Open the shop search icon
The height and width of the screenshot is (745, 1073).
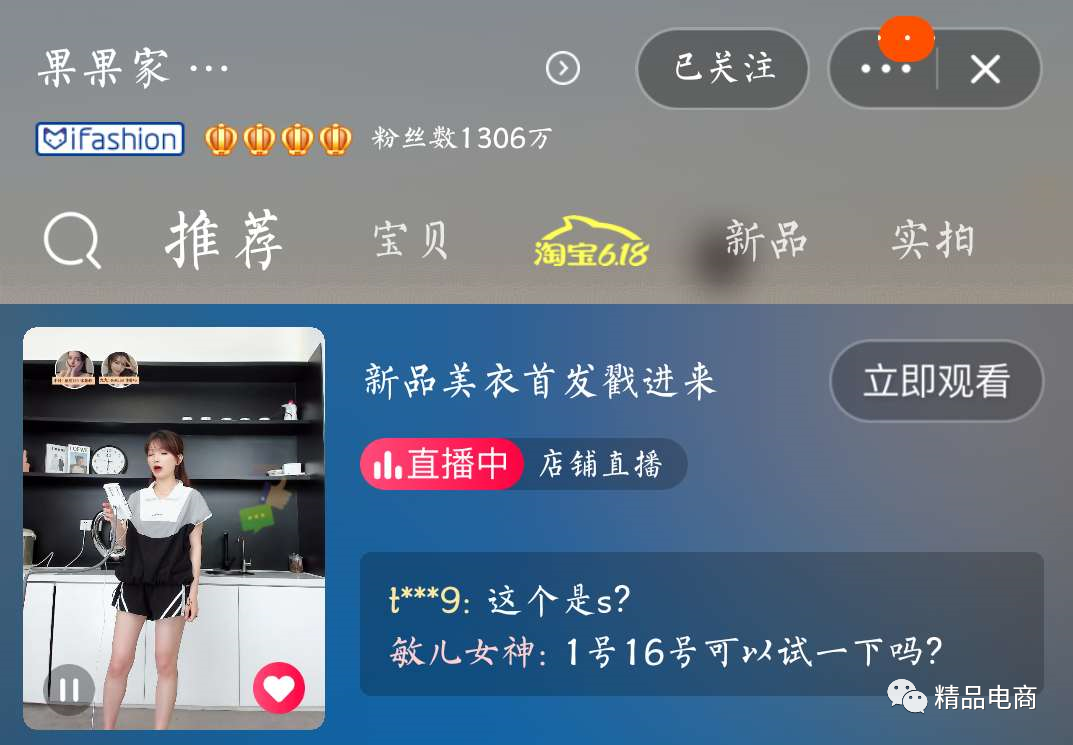[x=73, y=241]
